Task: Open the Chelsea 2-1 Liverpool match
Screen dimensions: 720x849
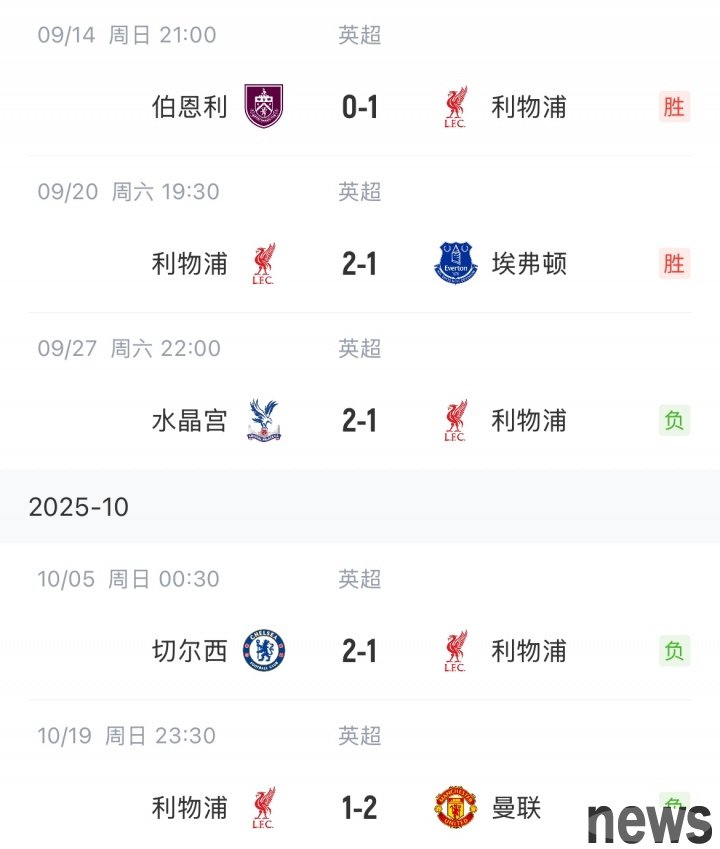Action: [360, 651]
